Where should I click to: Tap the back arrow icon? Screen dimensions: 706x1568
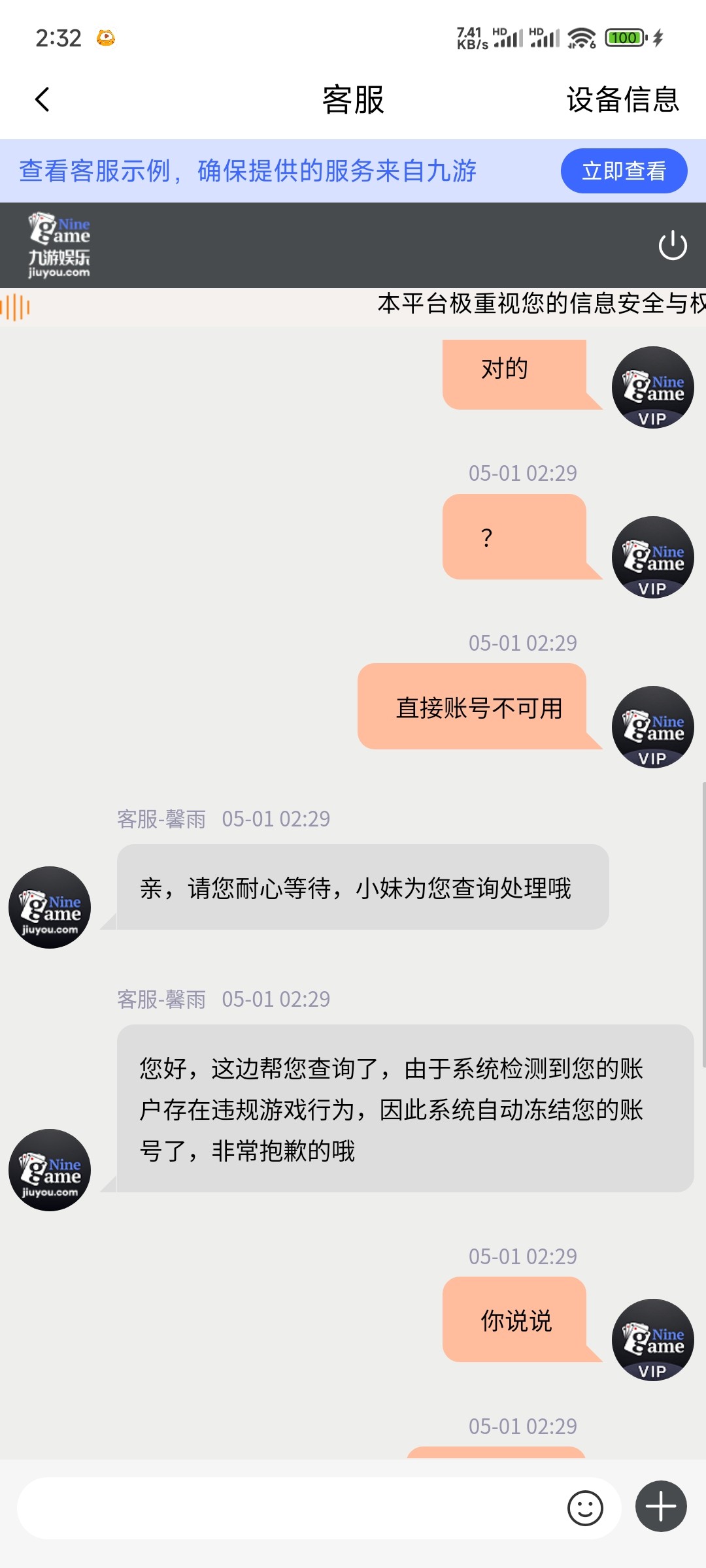[x=41, y=99]
